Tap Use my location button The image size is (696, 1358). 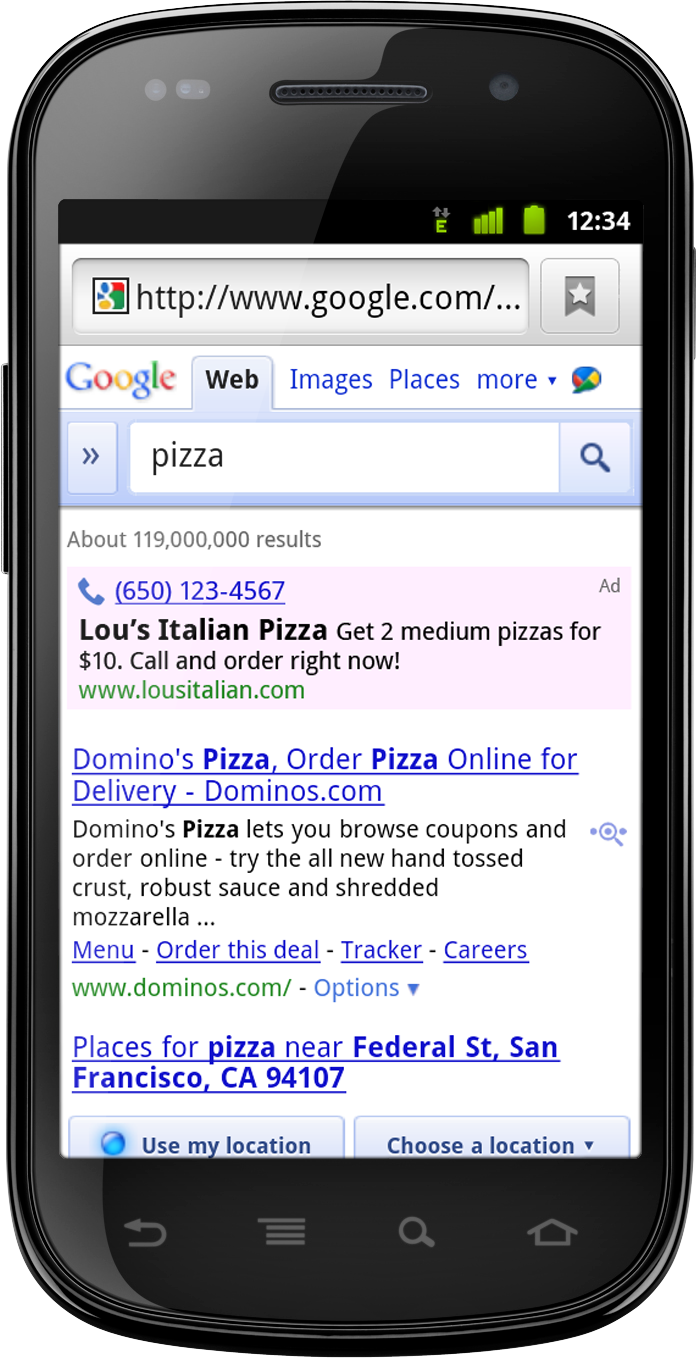pyautogui.click(x=206, y=1140)
